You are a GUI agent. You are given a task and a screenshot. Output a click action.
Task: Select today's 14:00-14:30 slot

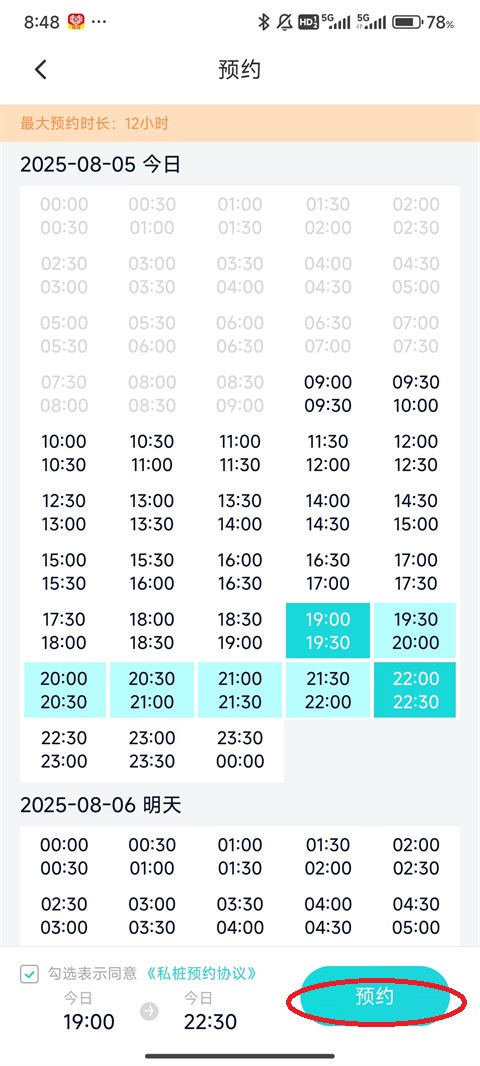[328, 513]
